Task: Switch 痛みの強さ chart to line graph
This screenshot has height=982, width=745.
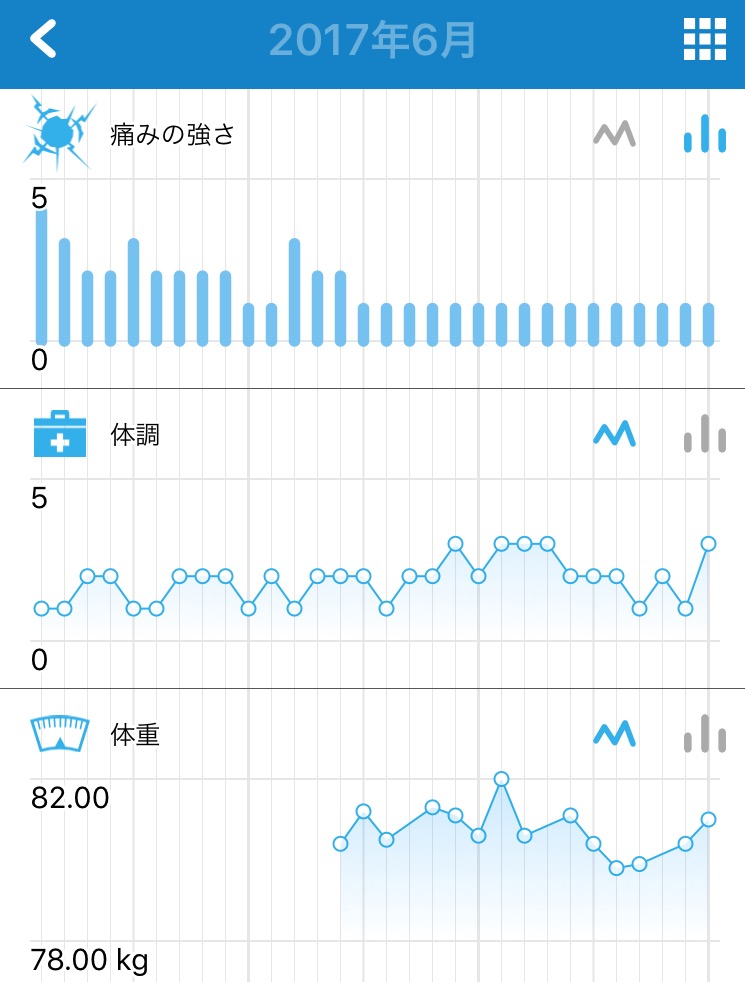Action: point(615,134)
